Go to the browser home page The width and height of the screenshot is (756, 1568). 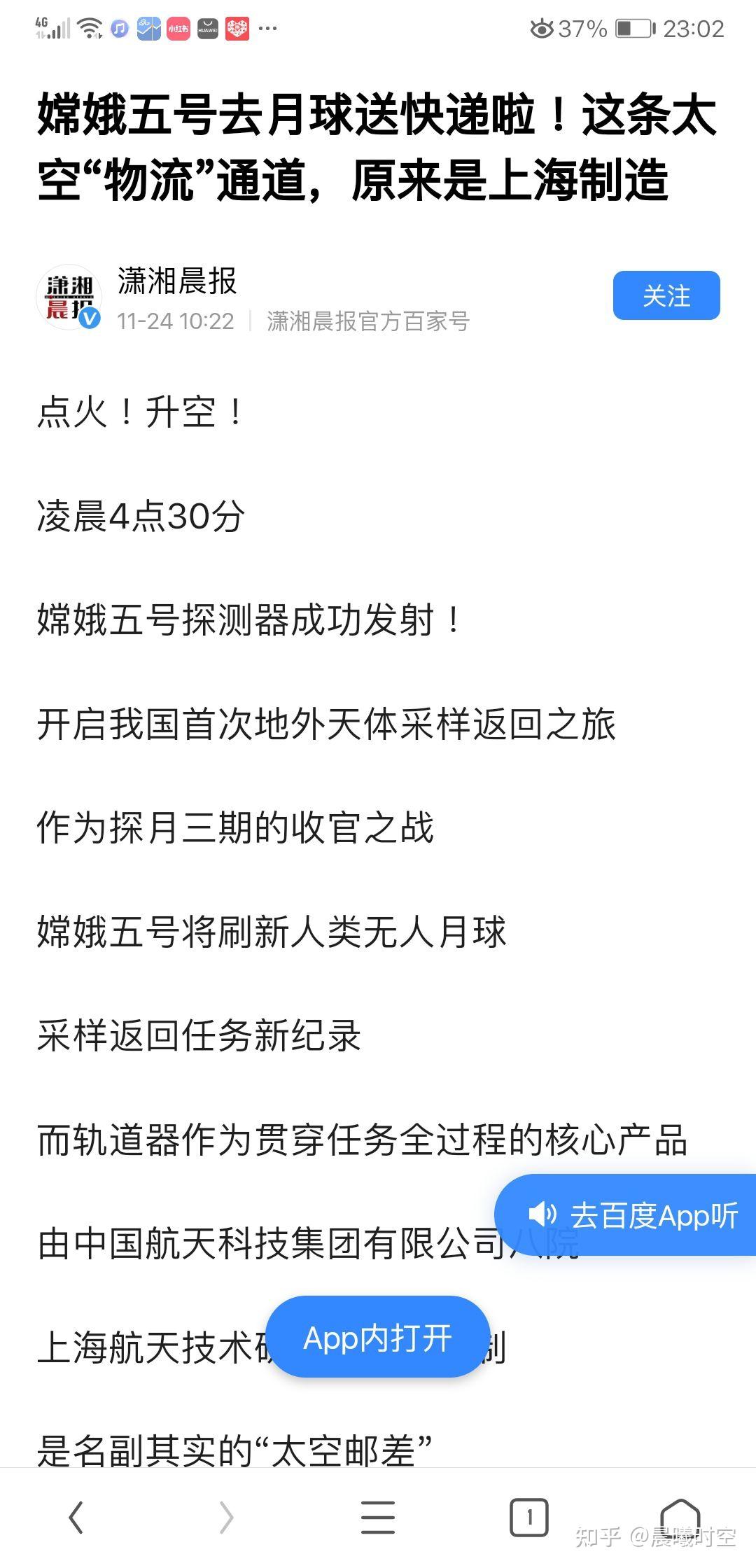click(680, 1516)
